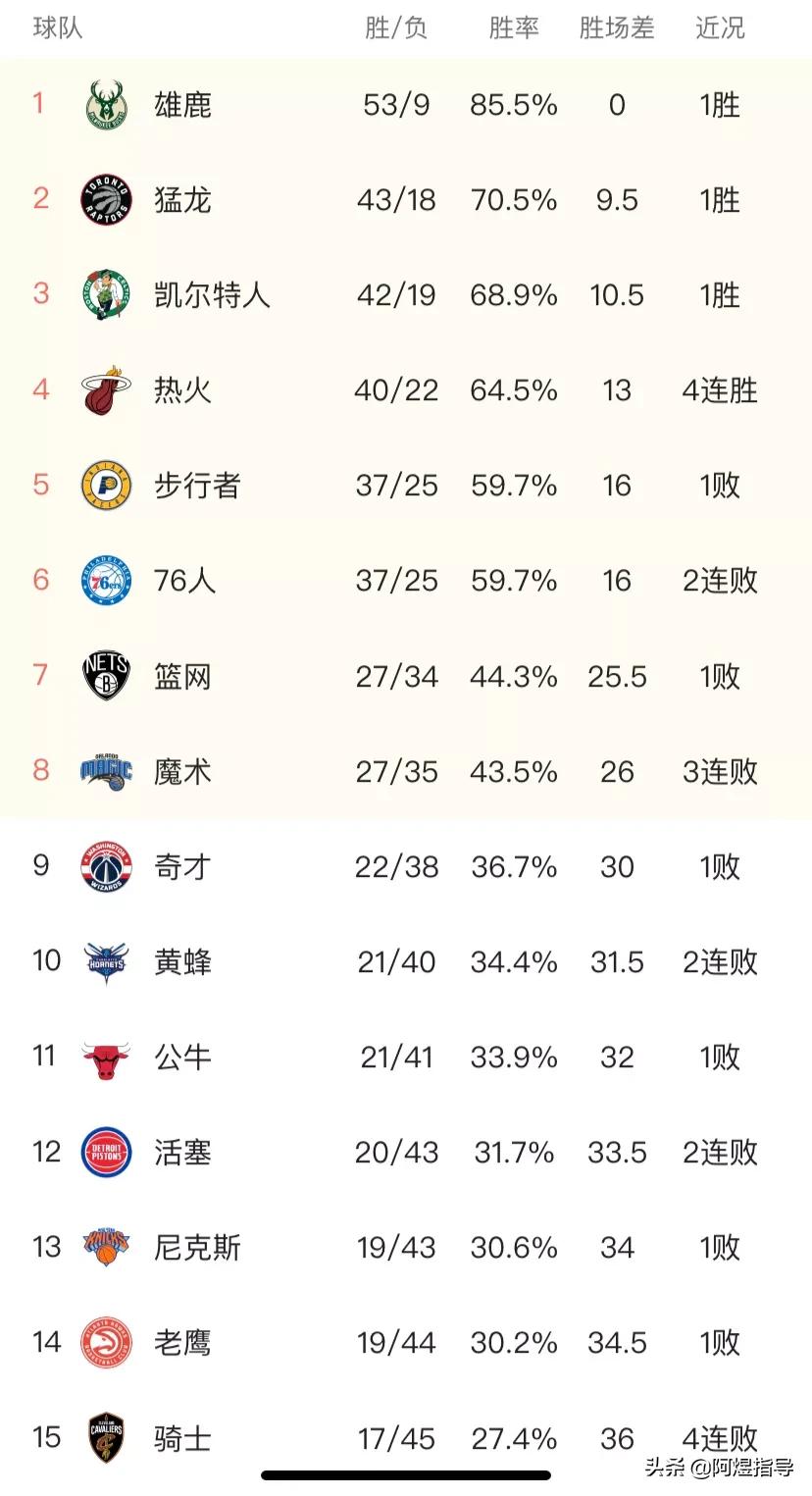
Task: Open the 尼克斯 team row
Action: [406, 1248]
